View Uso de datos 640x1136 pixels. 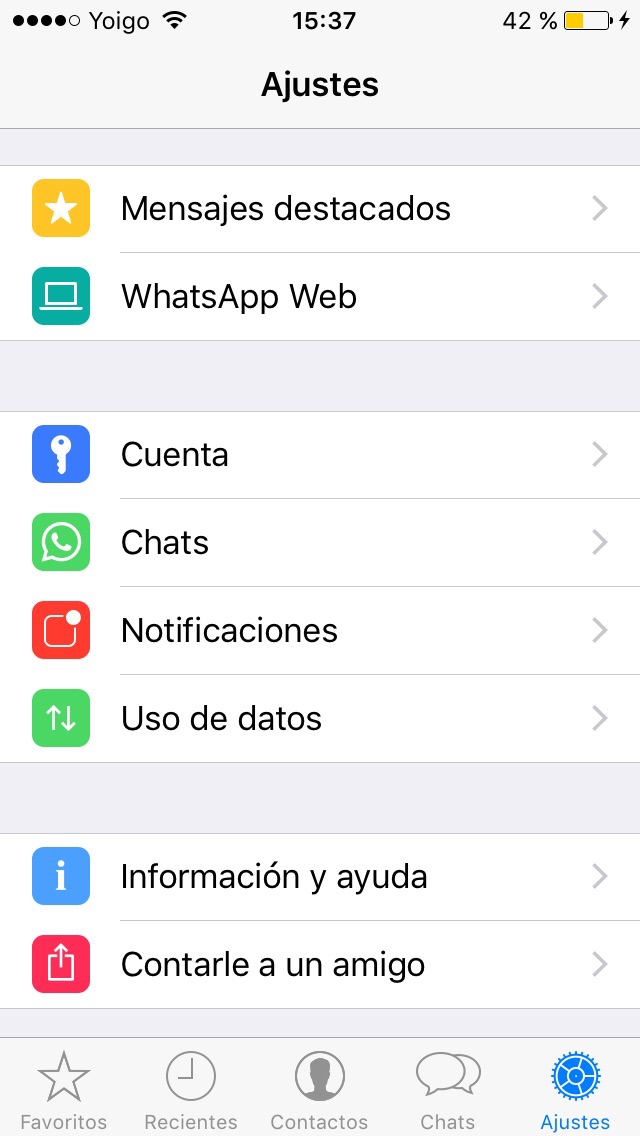tap(320, 718)
